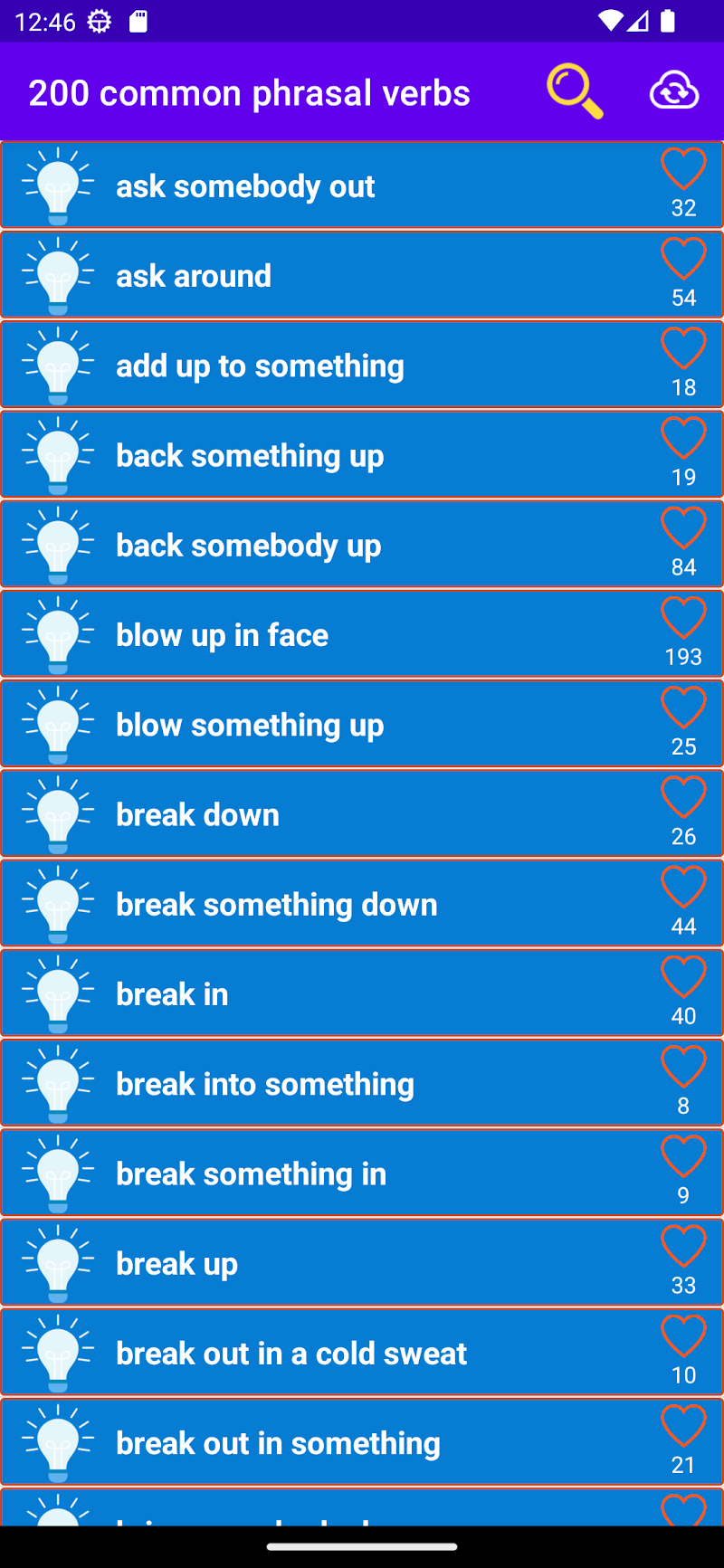Like the 'ask around' entry

click(x=683, y=260)
